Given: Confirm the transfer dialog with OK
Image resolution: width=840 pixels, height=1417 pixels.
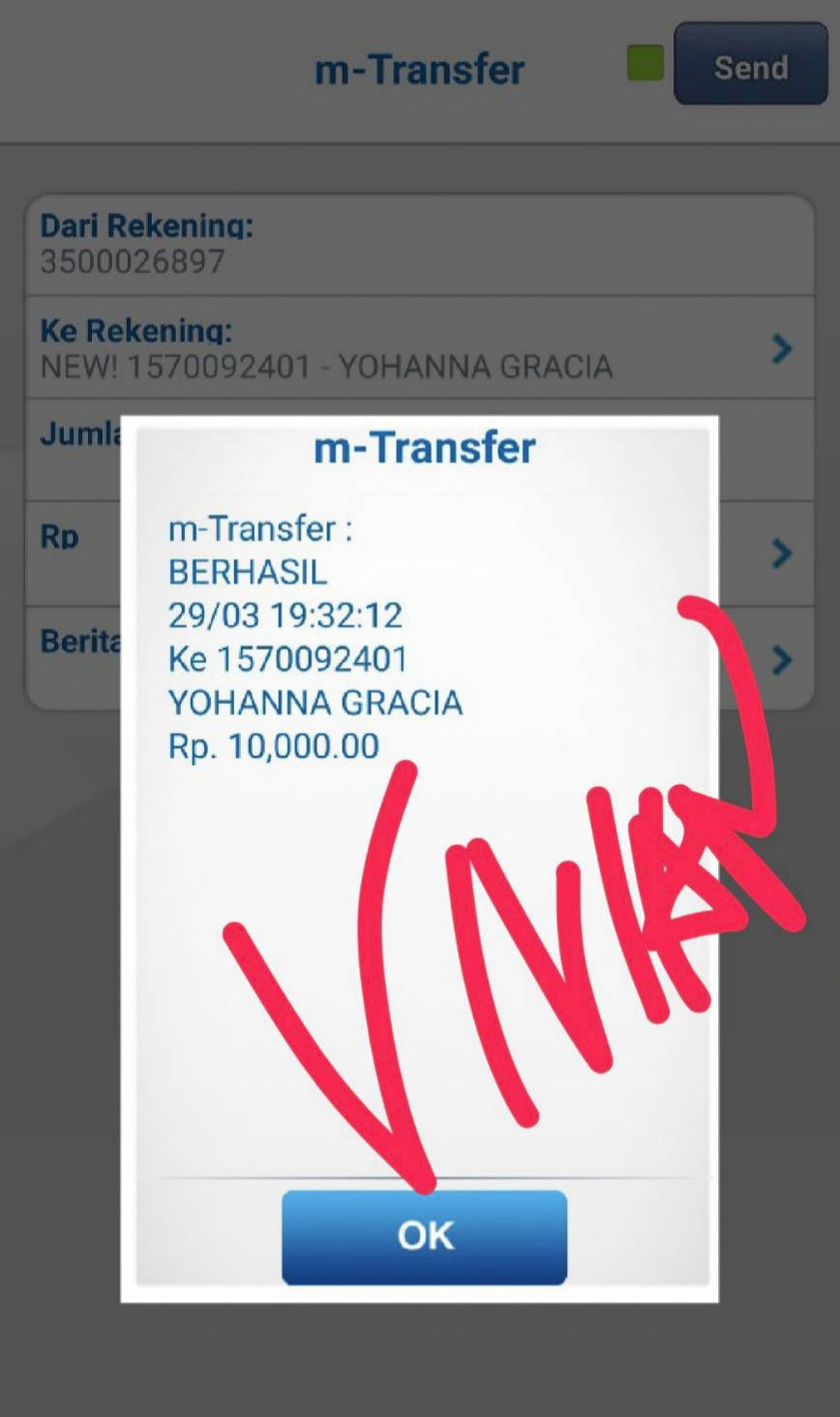Looking at the screenshot, I should (424, 1236).
